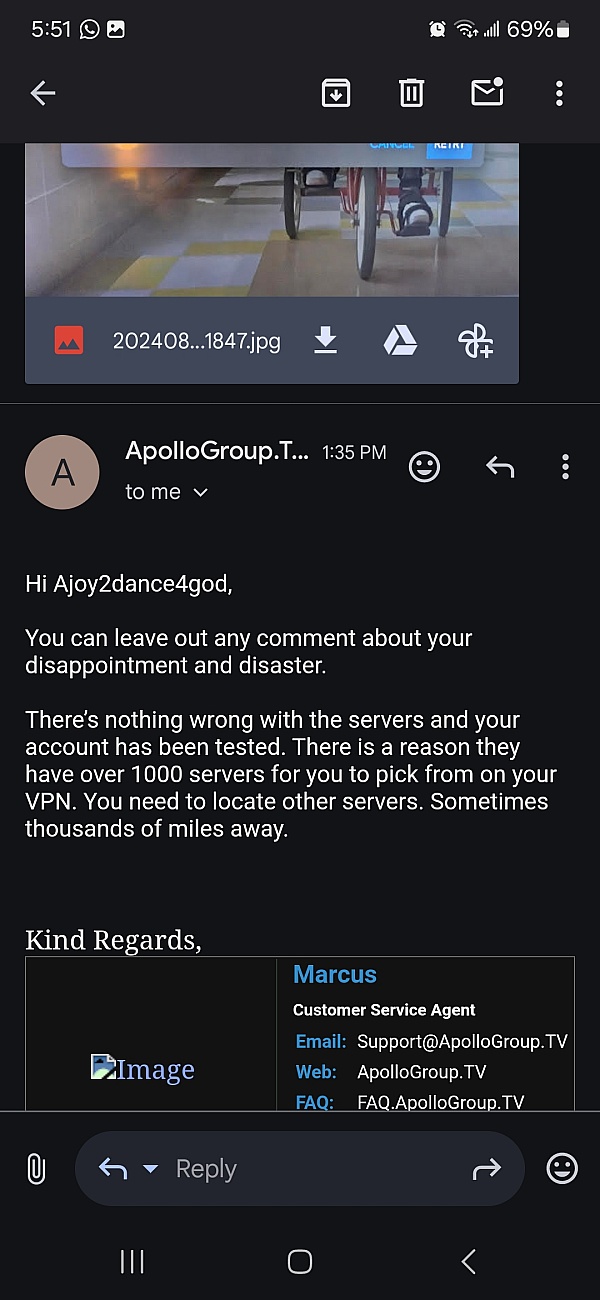The width and height of the screenshot is (600, 1300).
Task: Forward the email using the right arrow
Action: click(486, 1168)
